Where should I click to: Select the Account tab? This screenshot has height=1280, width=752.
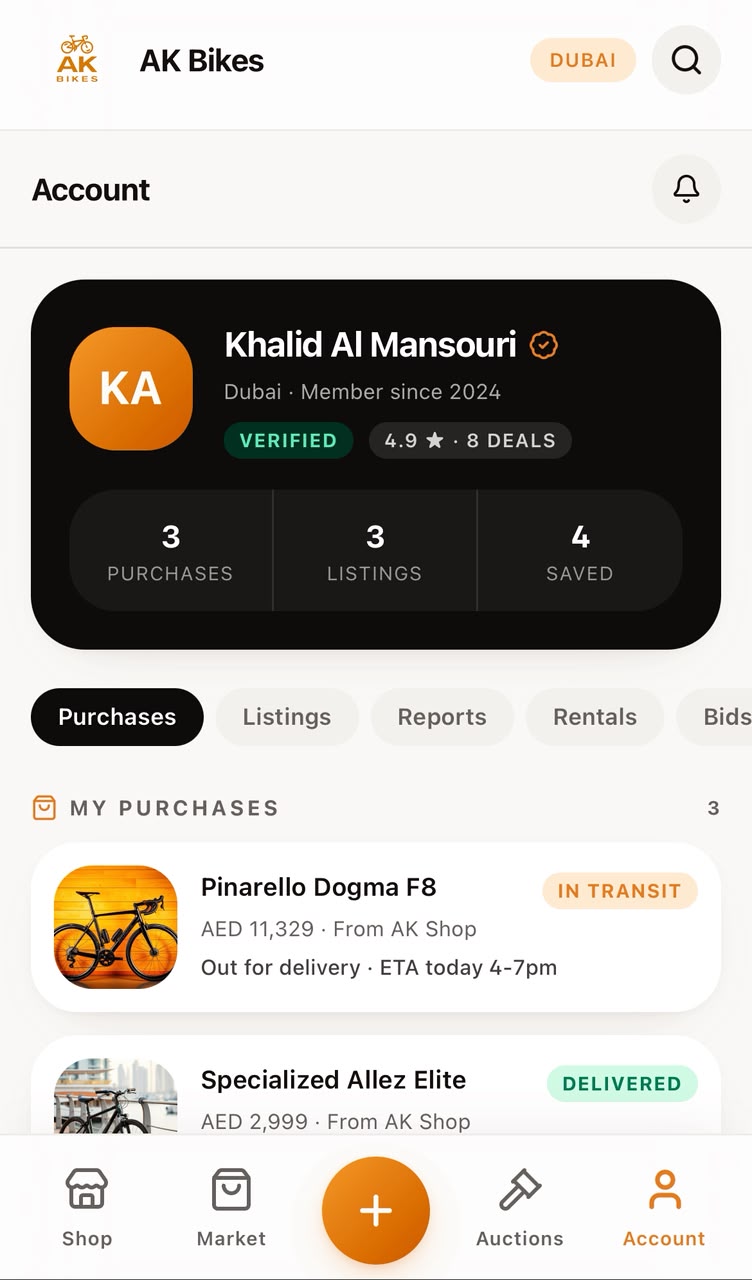coord(664,1208)
